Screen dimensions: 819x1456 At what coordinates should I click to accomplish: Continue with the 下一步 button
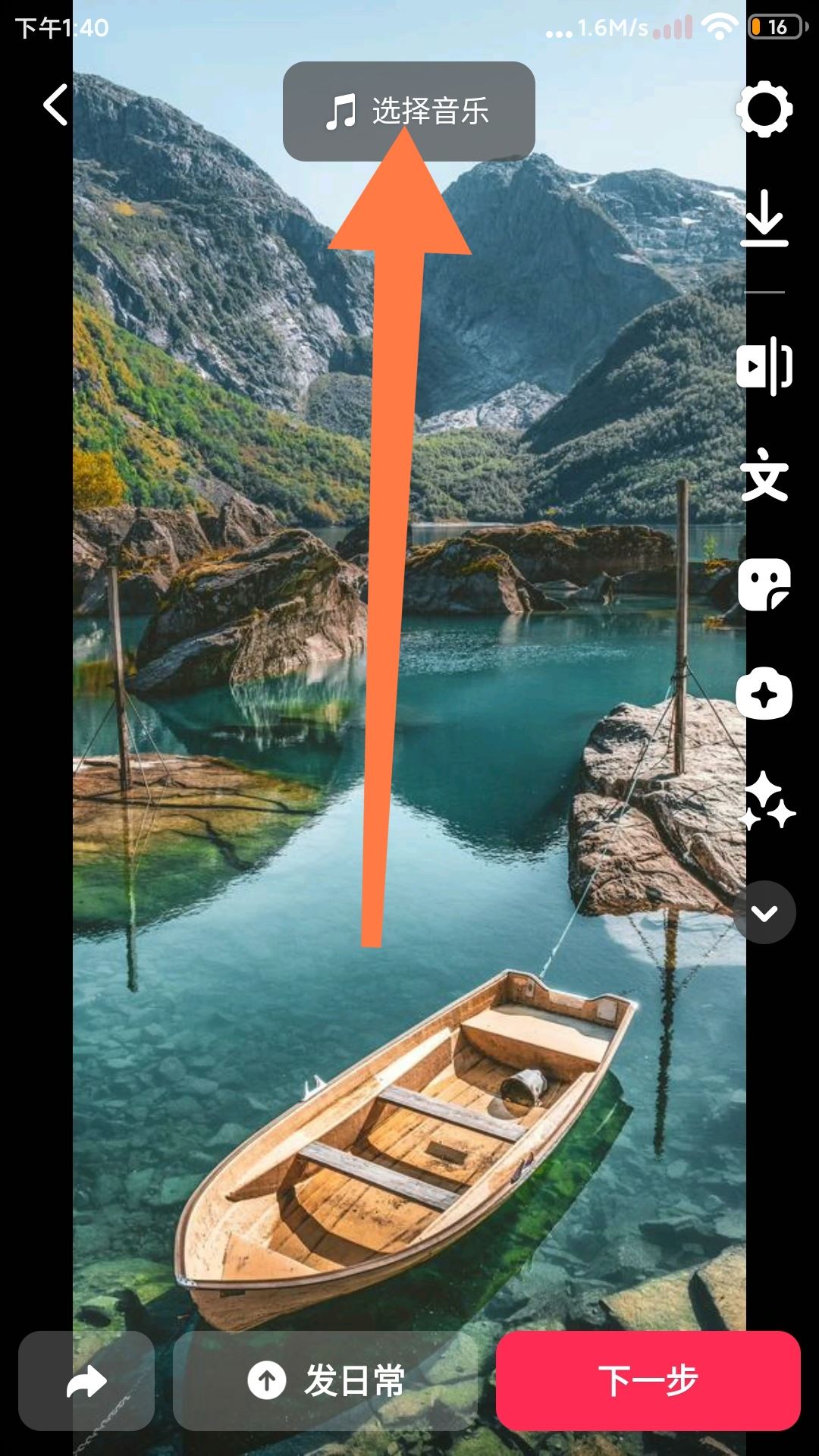click(648, 1381)
